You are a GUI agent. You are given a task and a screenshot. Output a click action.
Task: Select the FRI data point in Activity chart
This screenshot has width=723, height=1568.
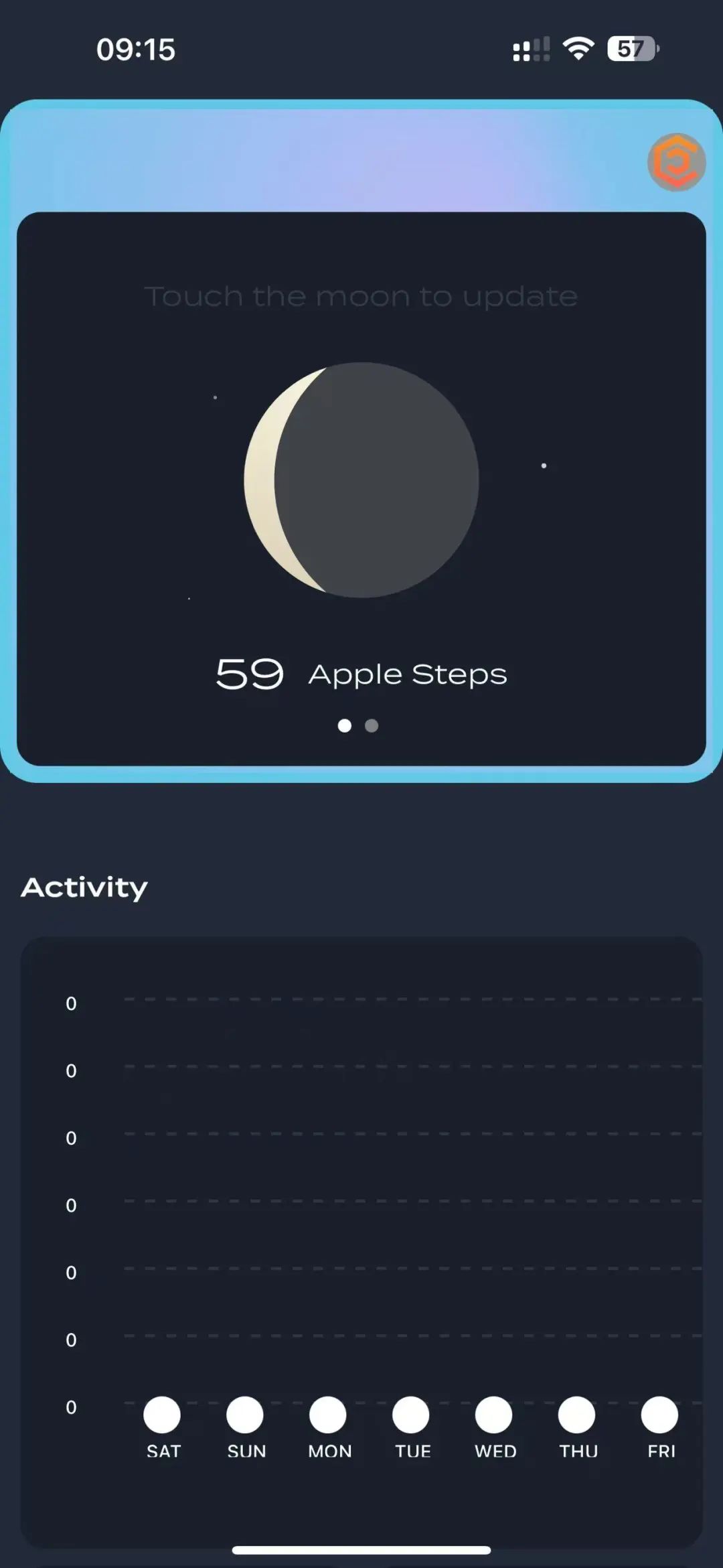(x=659, y=1415)
